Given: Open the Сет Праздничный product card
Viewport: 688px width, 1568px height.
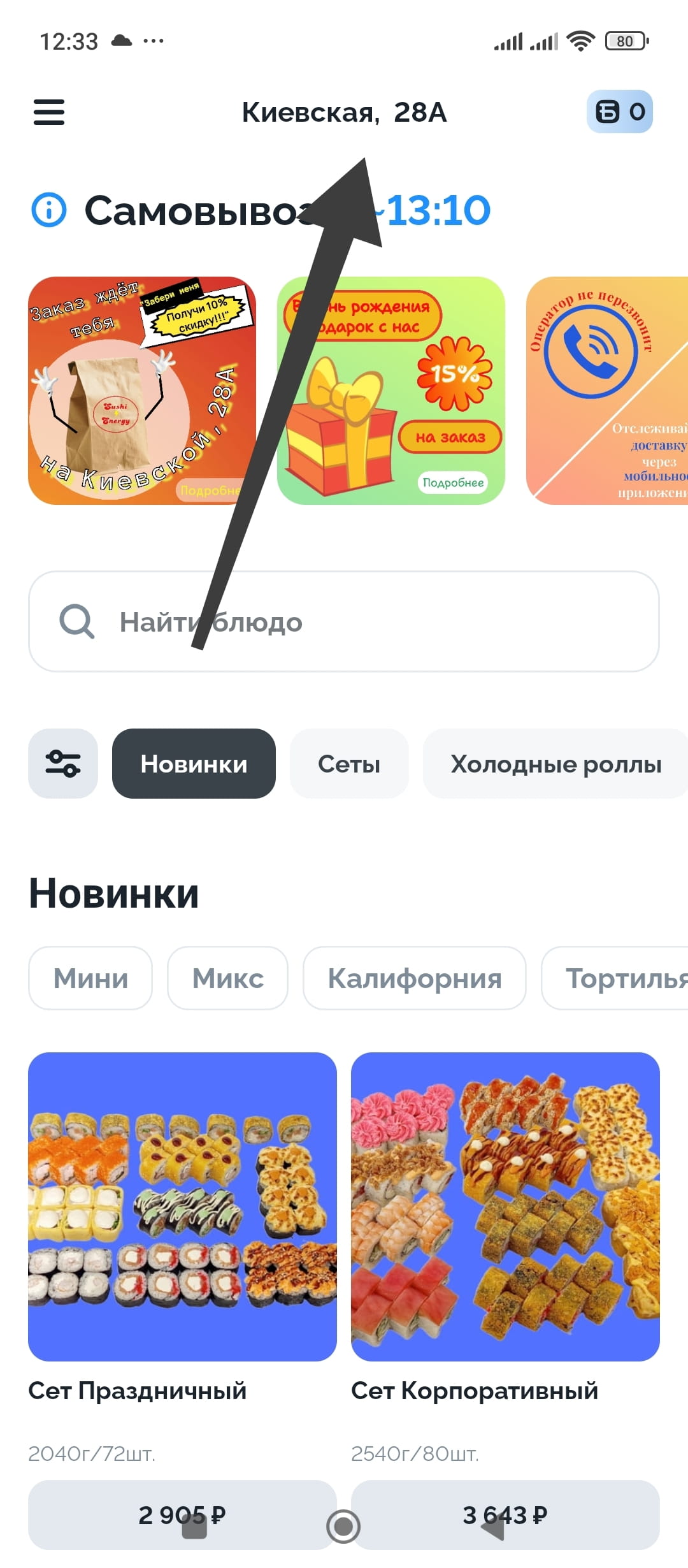Looking at the screenshot, I should [182, 1207].
